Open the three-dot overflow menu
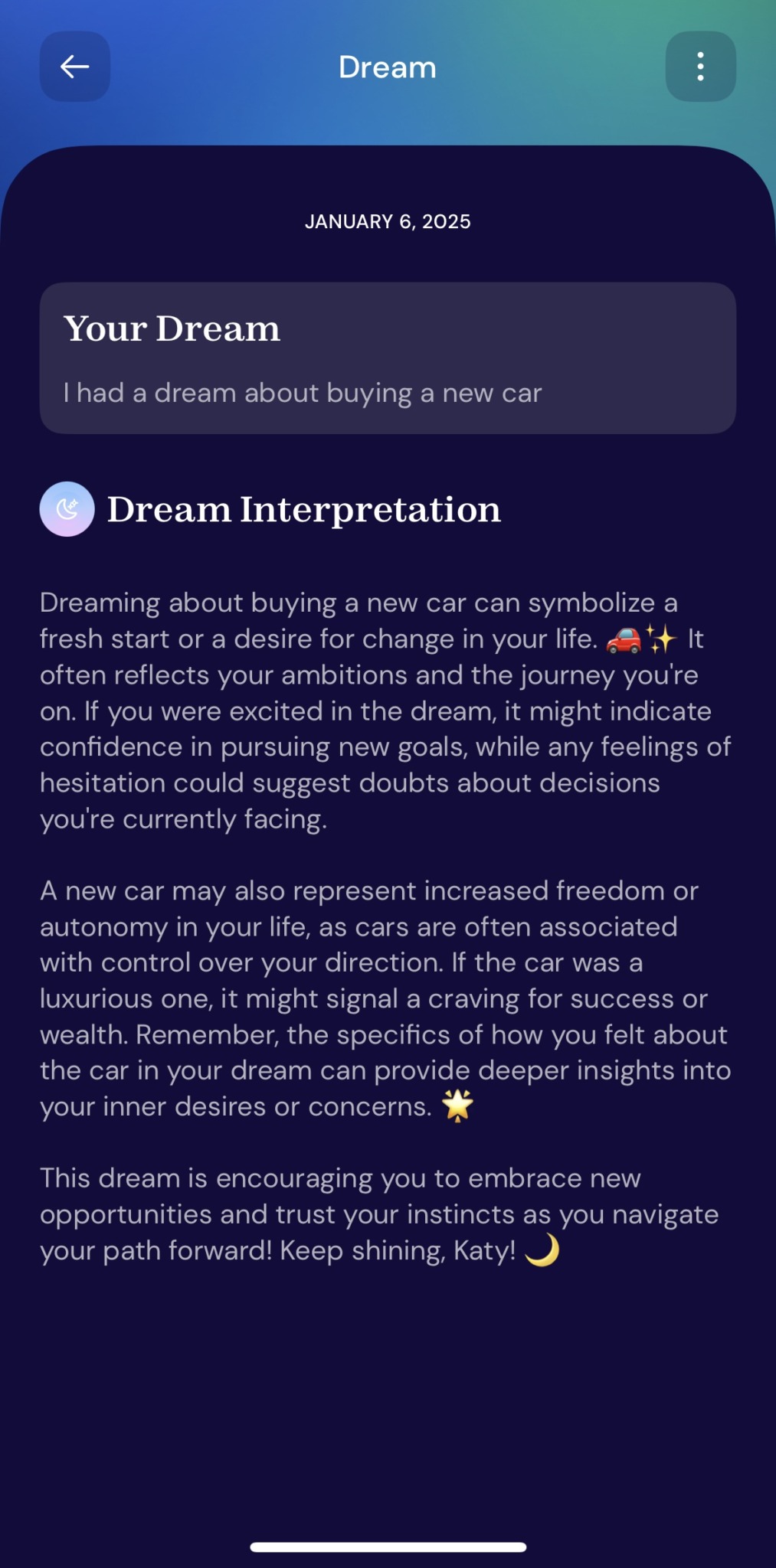Viewport: 776px width, 1568px height. [x=700, y=67]
